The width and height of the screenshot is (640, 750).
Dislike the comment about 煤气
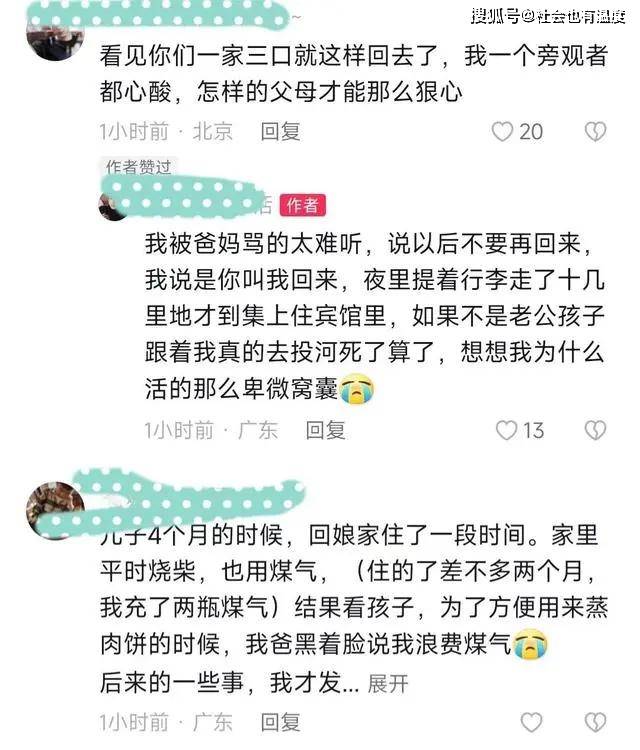pyautogui.click(x=595, y=722)
